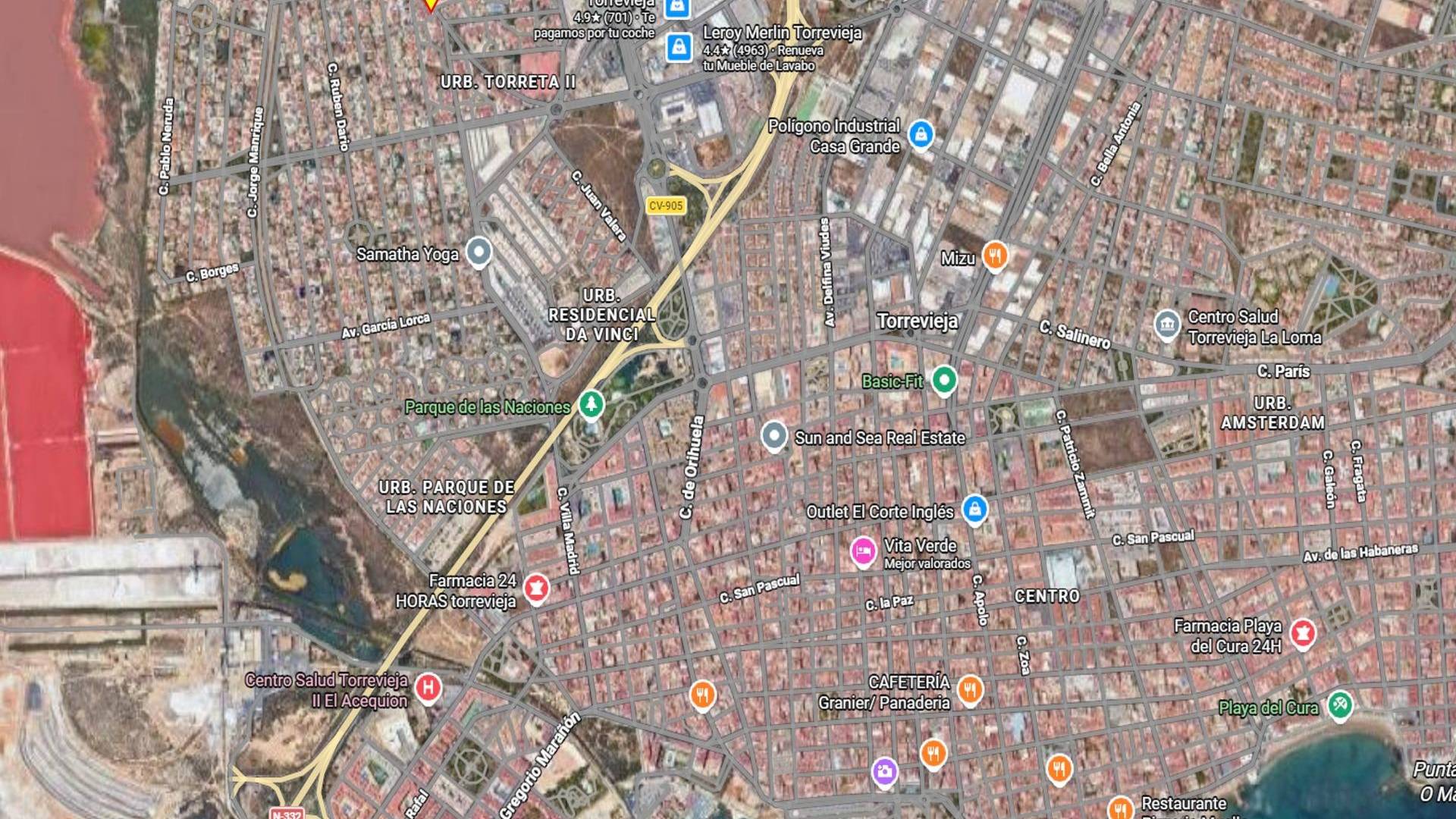This screenshot has height=819, width=1456.
Task: Open the Leroy Merlin Torrevieja shopping pin
Action: (678, 46)
